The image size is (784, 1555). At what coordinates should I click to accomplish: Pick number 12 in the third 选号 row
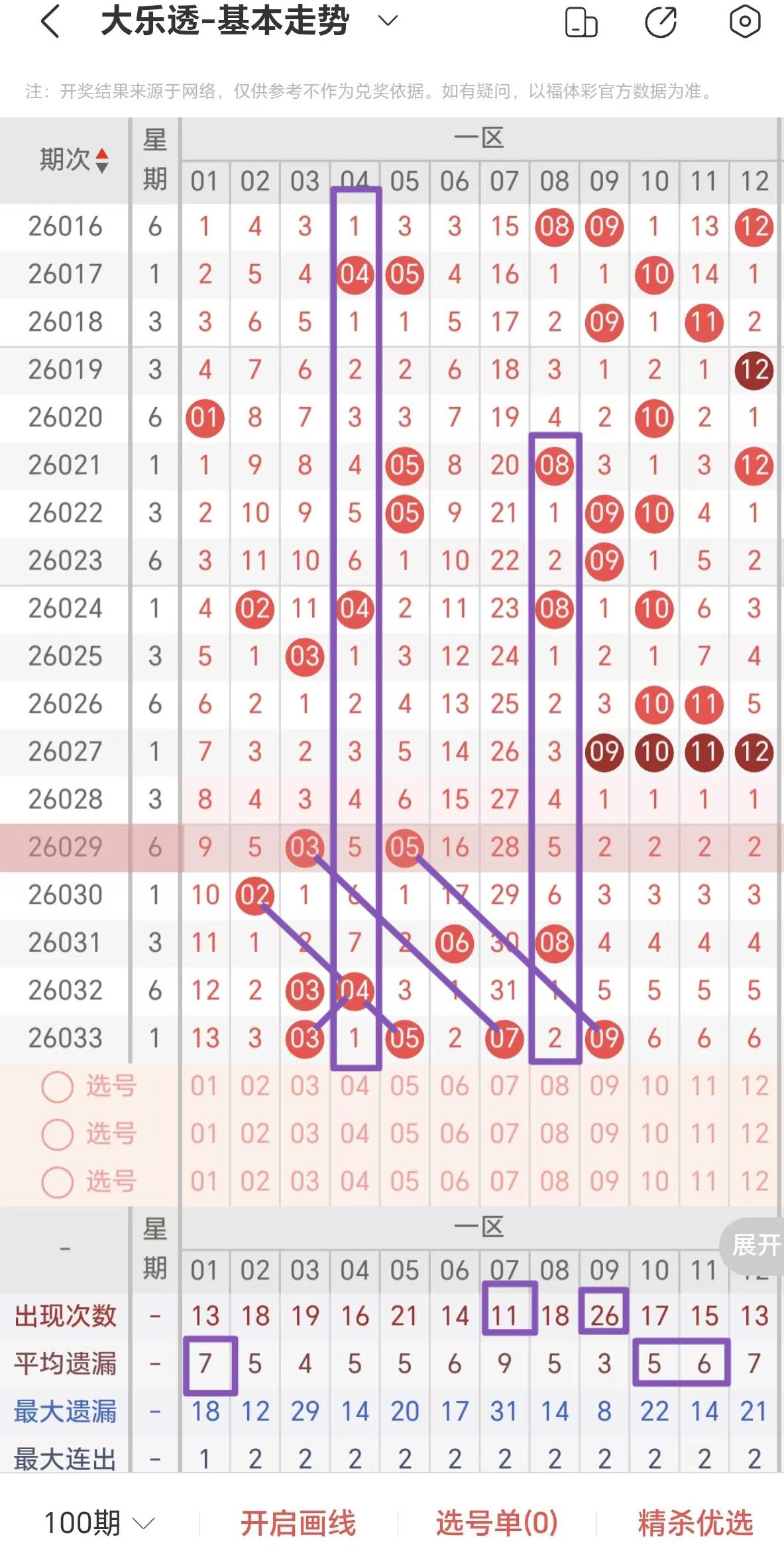coord(754,1181)
